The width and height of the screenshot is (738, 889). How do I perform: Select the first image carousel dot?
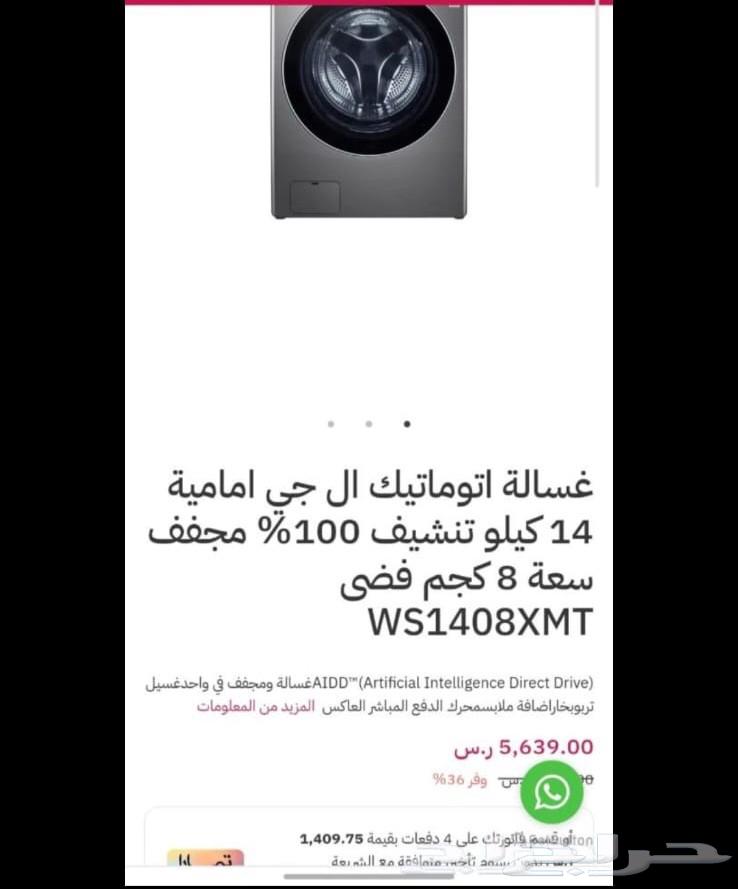point(331,424)
